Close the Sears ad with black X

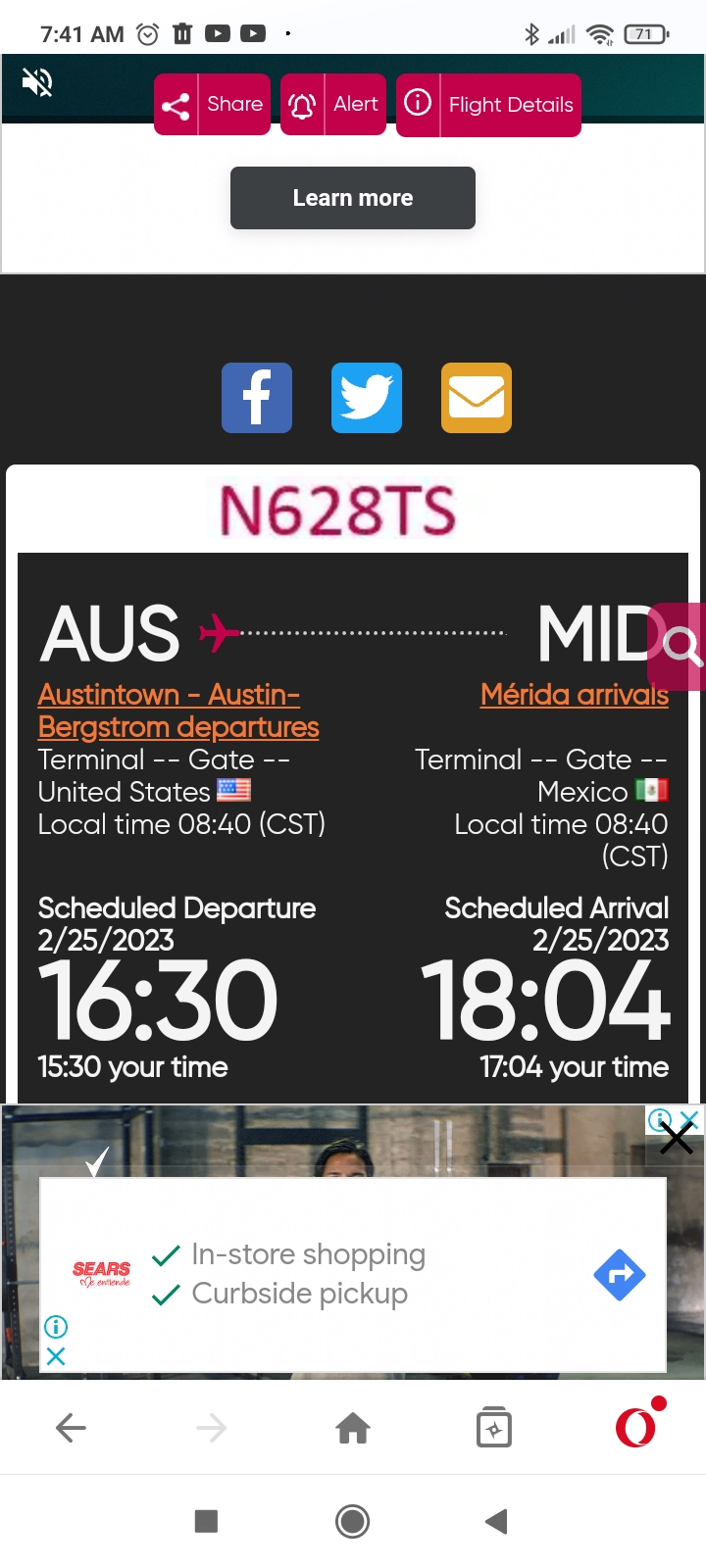tap(677, 1139)
